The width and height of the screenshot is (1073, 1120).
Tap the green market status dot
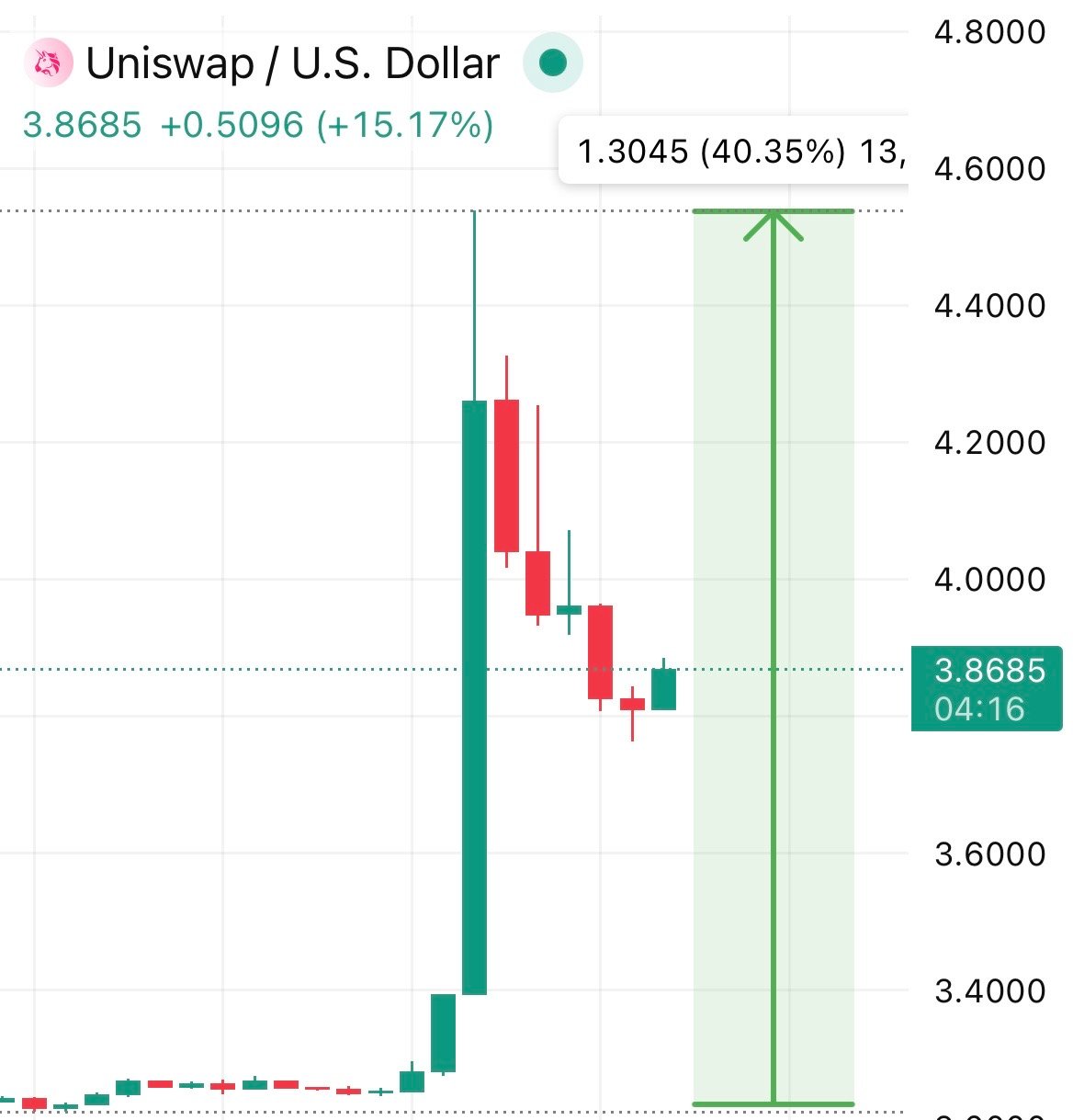(x=552, y=63)
